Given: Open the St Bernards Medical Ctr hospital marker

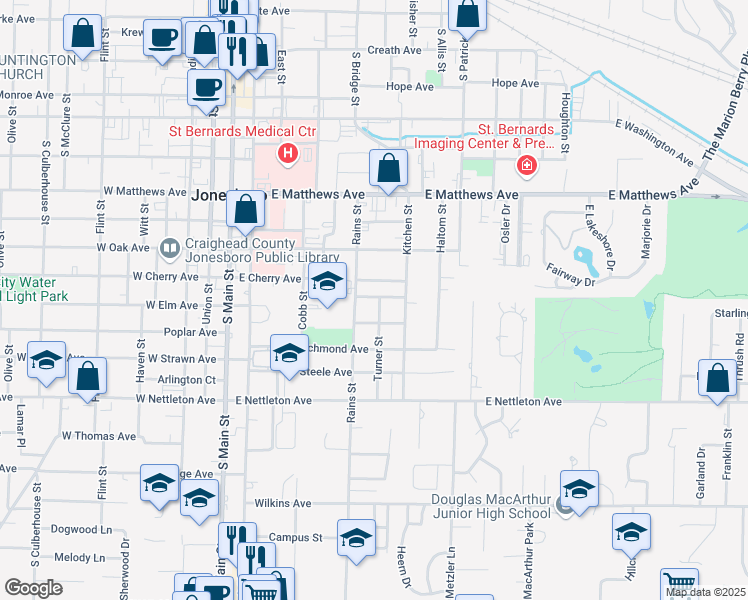Looking at the screenshot, I should coord(288,155).
